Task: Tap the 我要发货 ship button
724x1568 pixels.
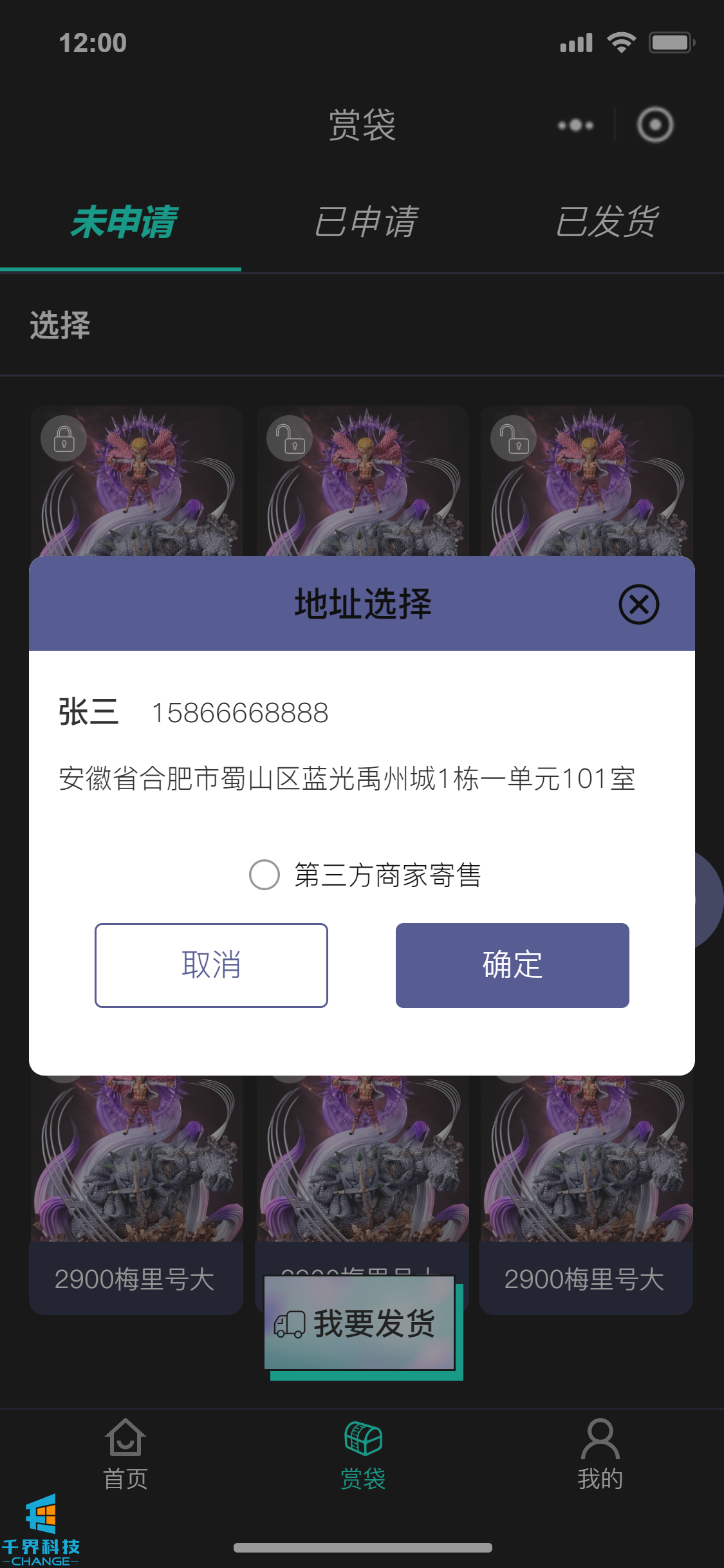Action: [x=360, y=1323]
